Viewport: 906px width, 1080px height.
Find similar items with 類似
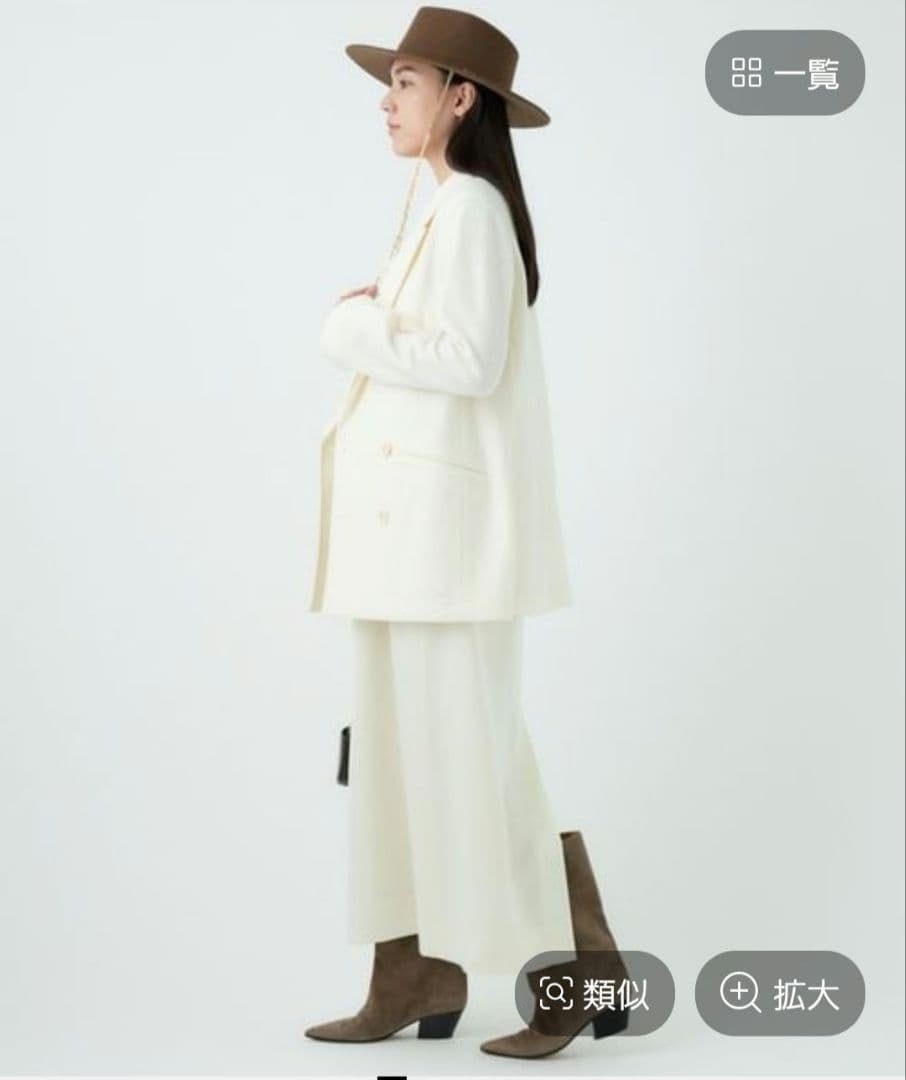(x=594, y=993)
